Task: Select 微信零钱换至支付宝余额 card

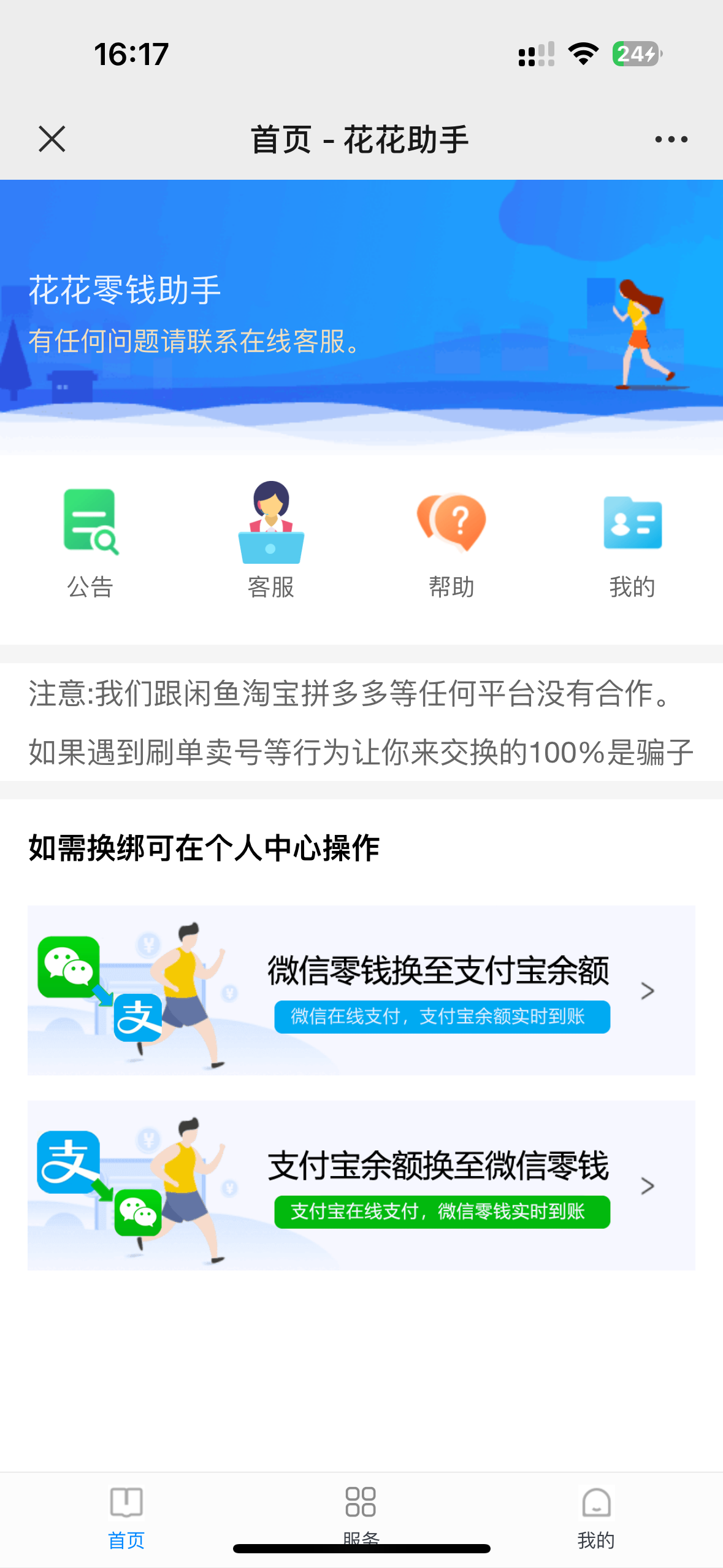Action: [361, 990]
